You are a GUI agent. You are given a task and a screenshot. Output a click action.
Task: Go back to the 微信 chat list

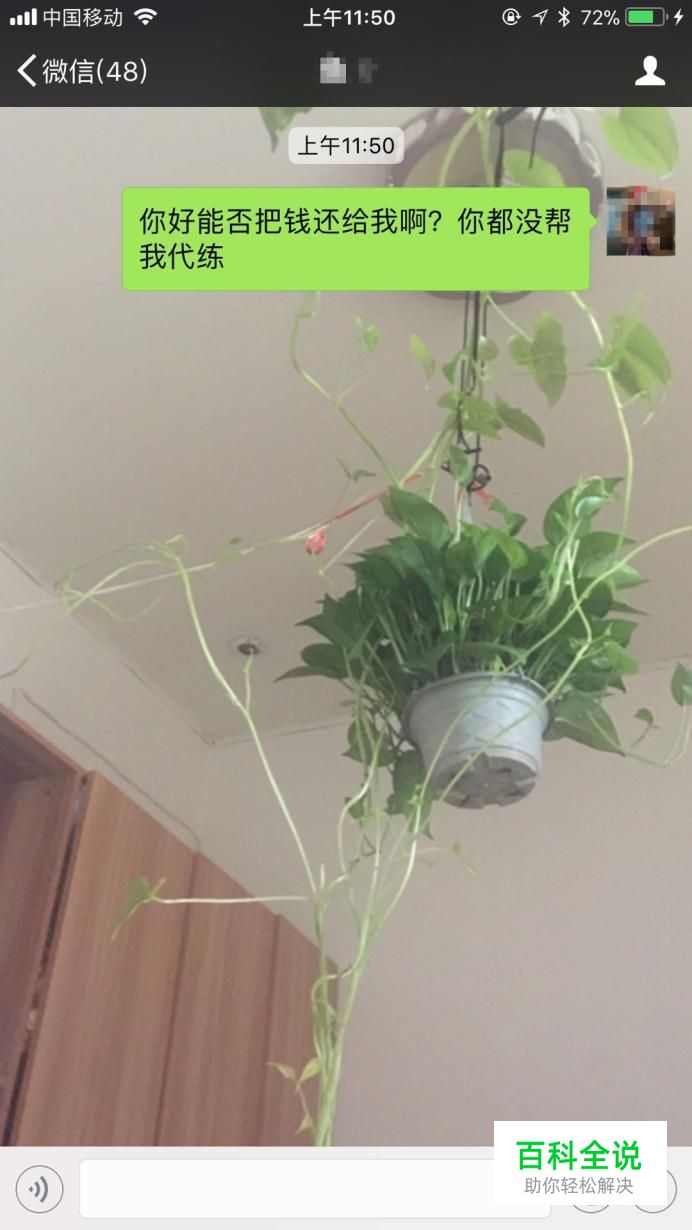[x=82, y=71]
